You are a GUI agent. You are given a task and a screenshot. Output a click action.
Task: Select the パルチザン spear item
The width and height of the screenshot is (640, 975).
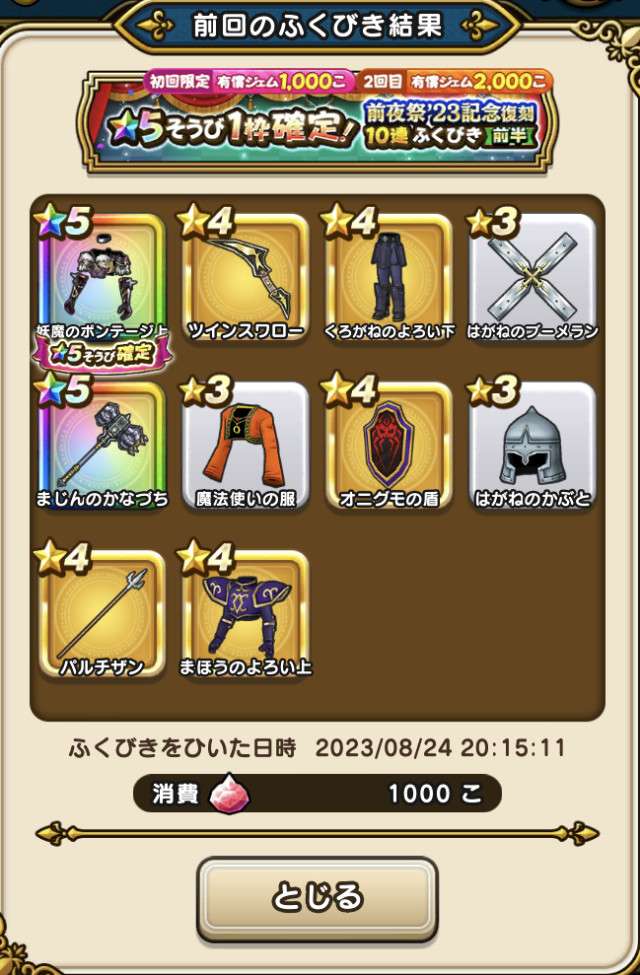point(100,613)
